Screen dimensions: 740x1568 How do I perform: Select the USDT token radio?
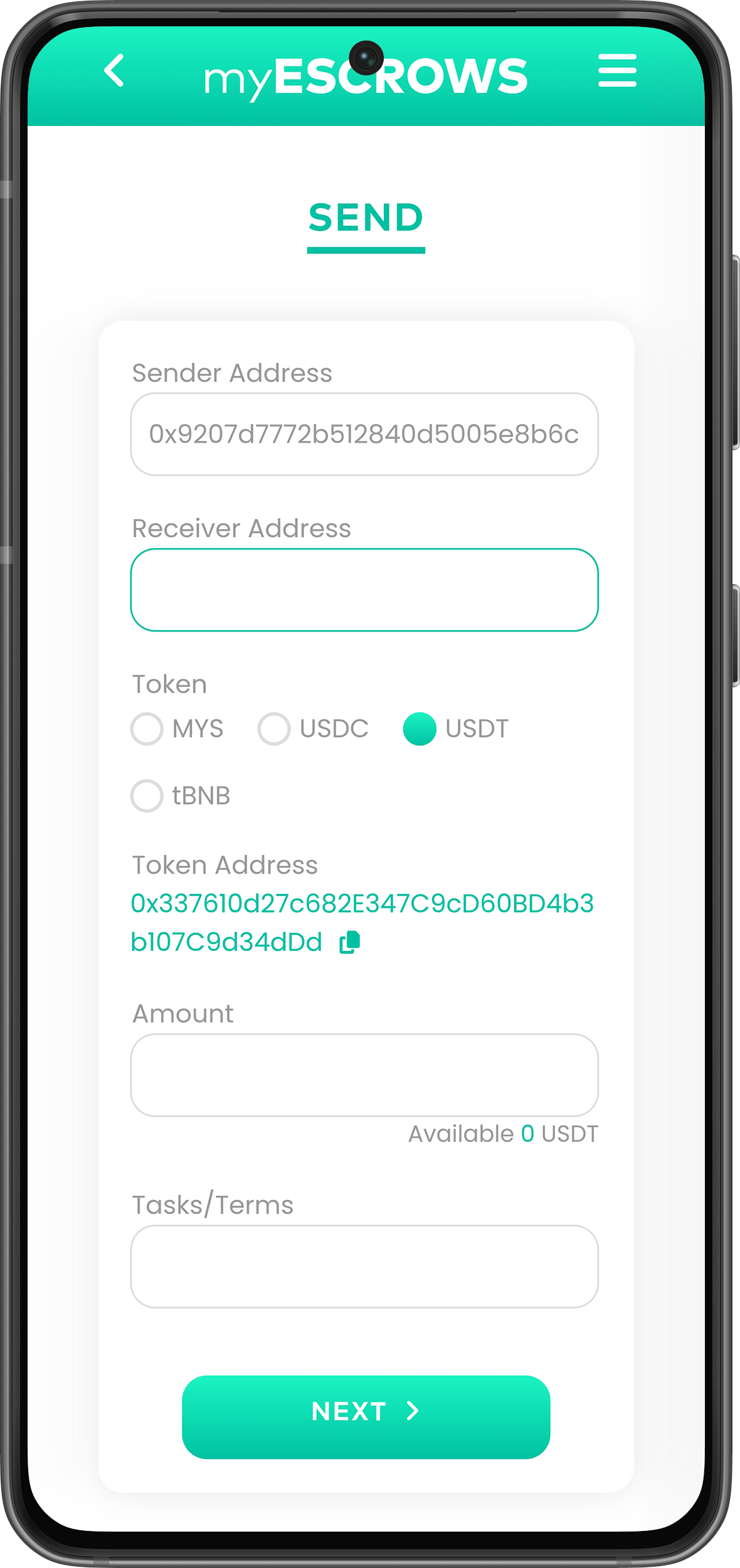point(420,729)
